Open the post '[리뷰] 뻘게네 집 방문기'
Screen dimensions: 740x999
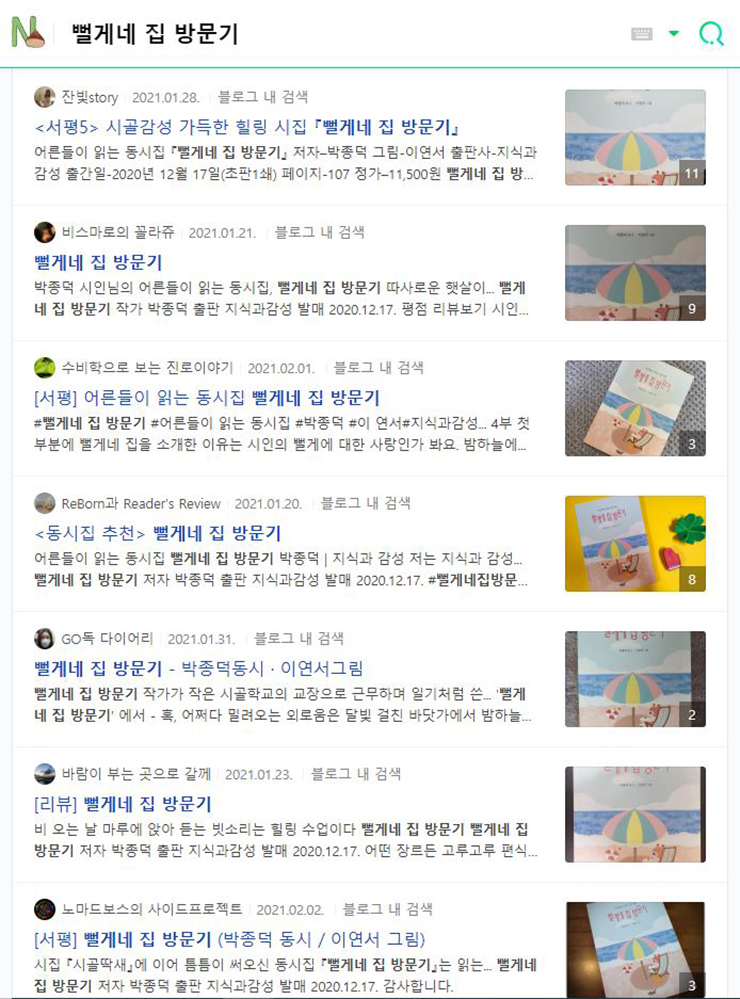pos(122,804)
